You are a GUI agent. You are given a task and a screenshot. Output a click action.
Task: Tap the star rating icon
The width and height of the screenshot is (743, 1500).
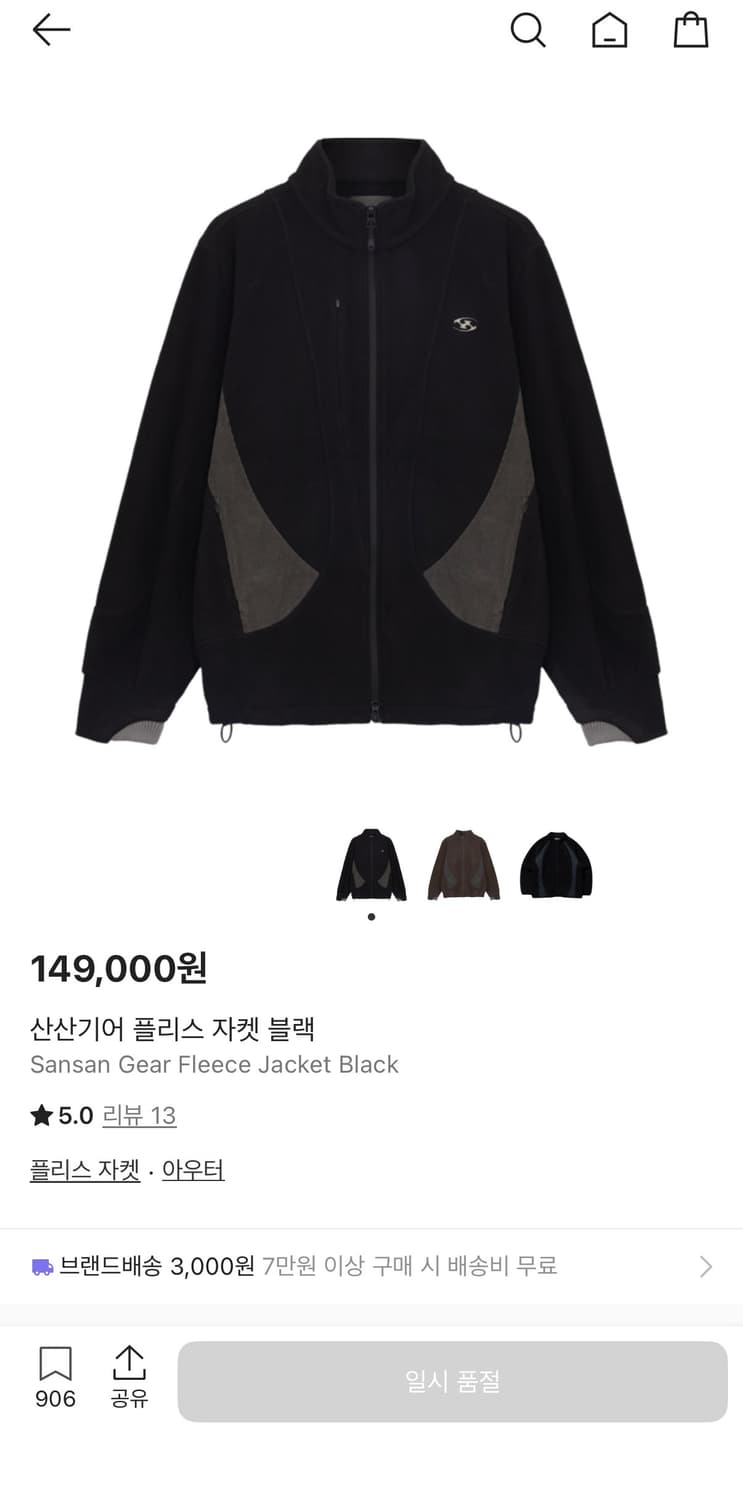39,1115
